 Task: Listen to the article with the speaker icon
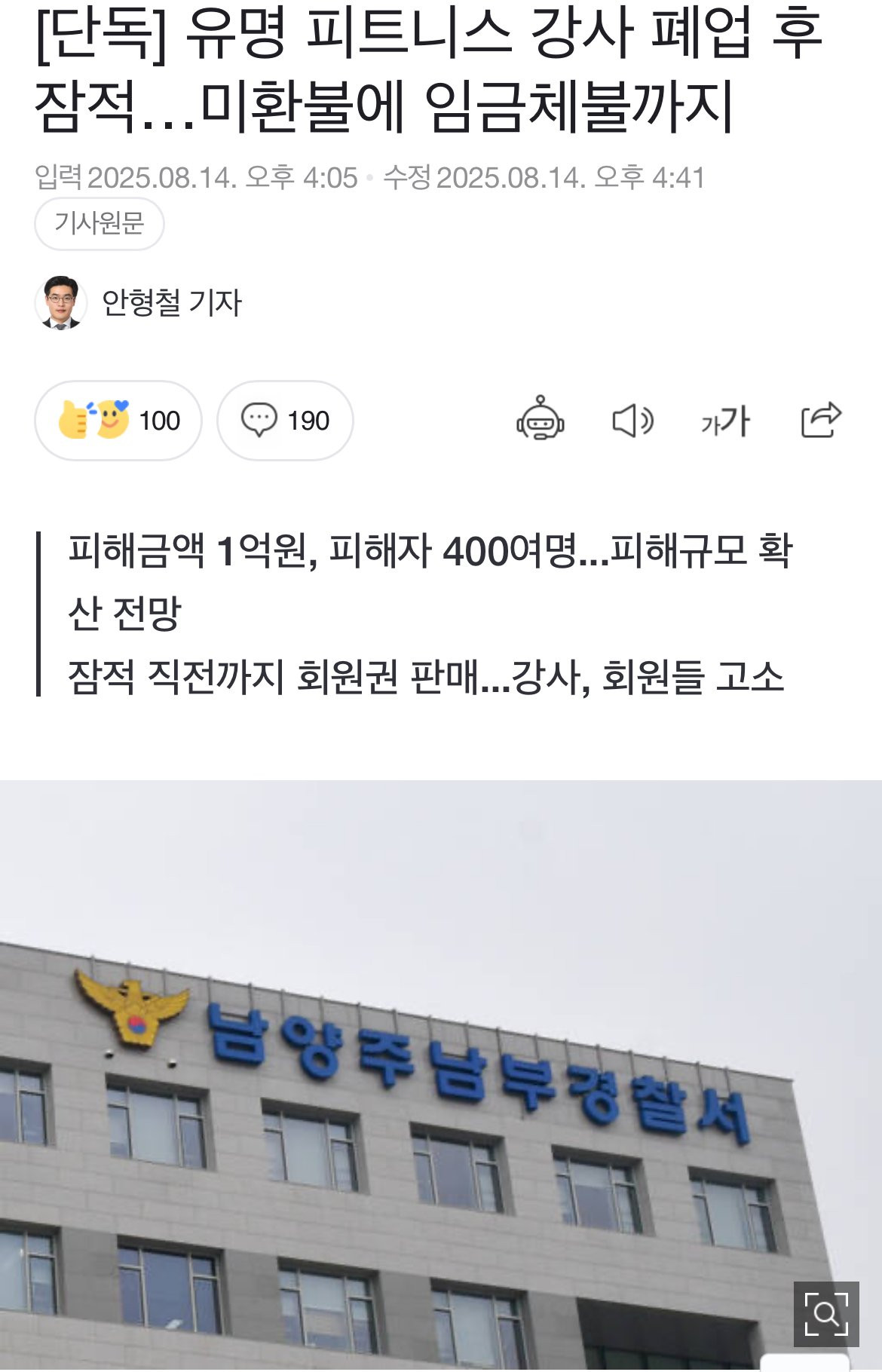[632, 421]
